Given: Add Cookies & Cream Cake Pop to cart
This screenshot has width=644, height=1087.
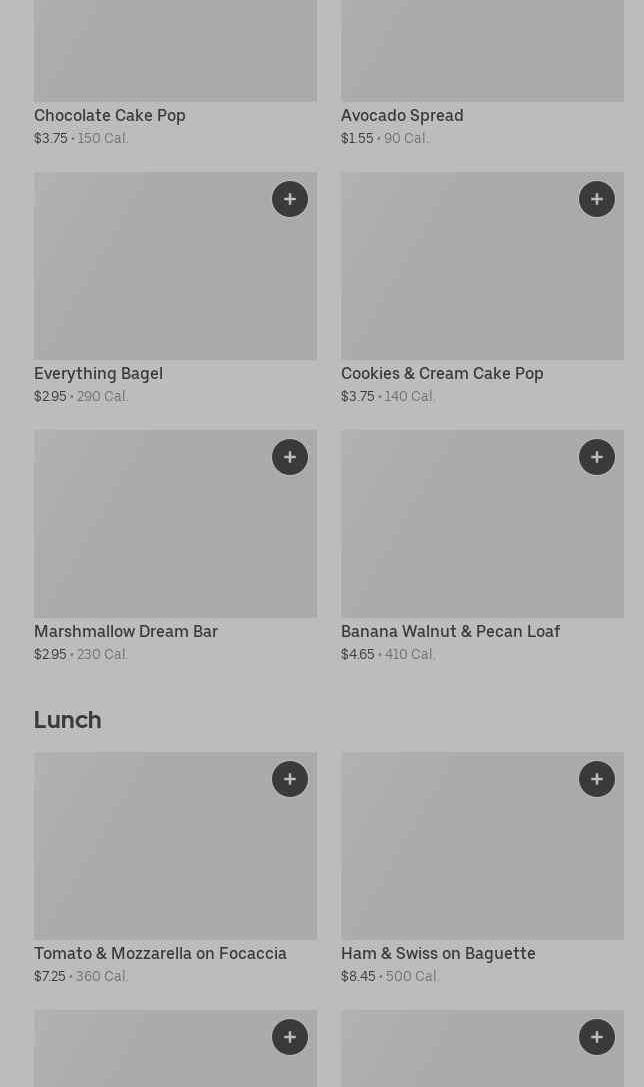Looking at the screenshot, I should tap(597, 199).
